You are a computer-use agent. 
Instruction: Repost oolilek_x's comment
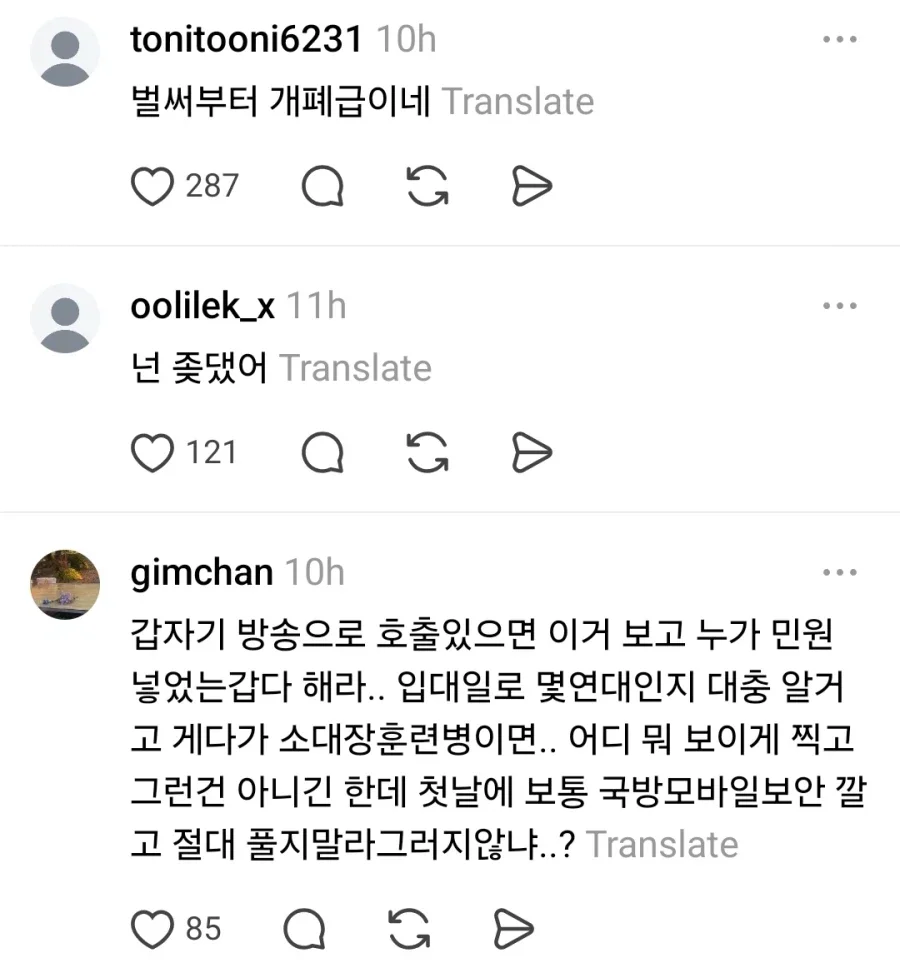click(428, 453)
